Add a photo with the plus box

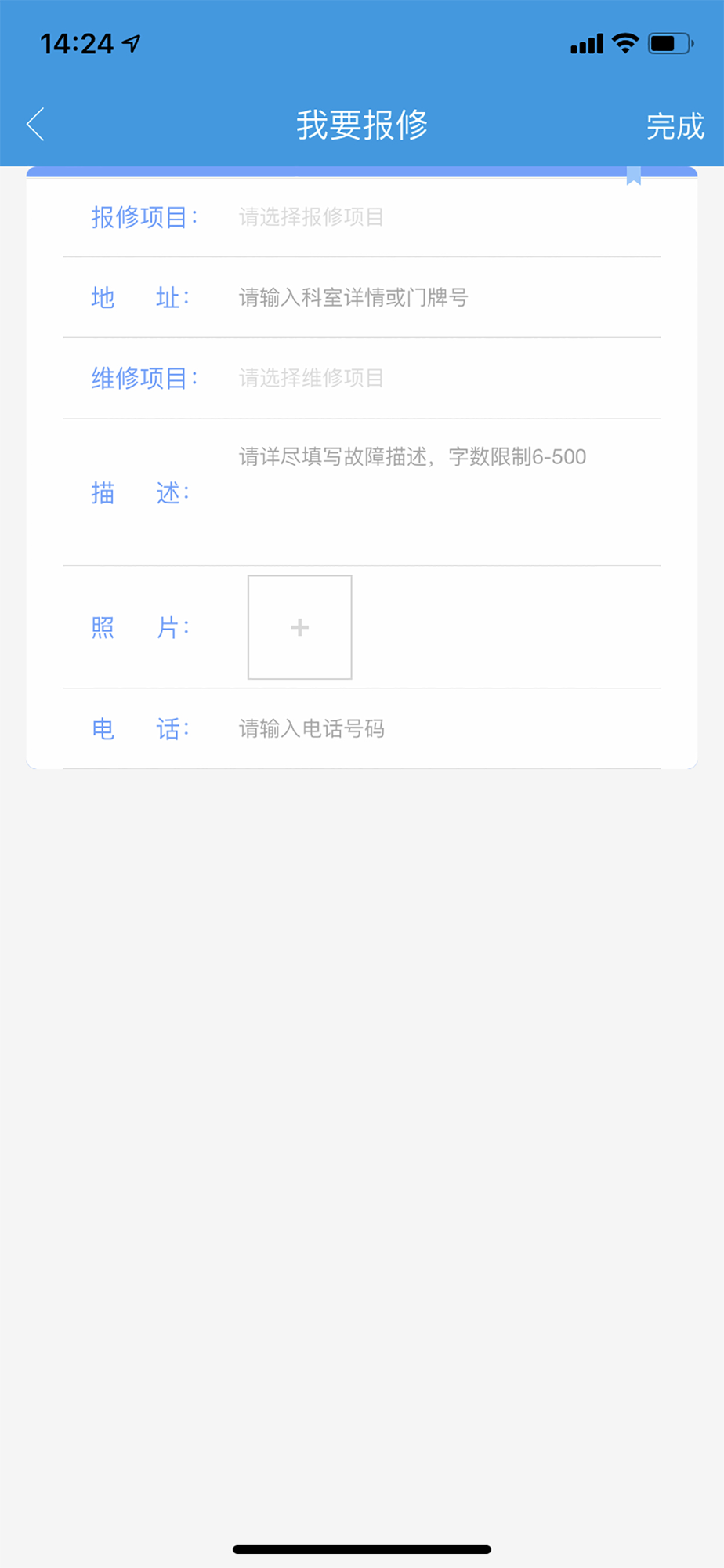(x=299, y=627)
